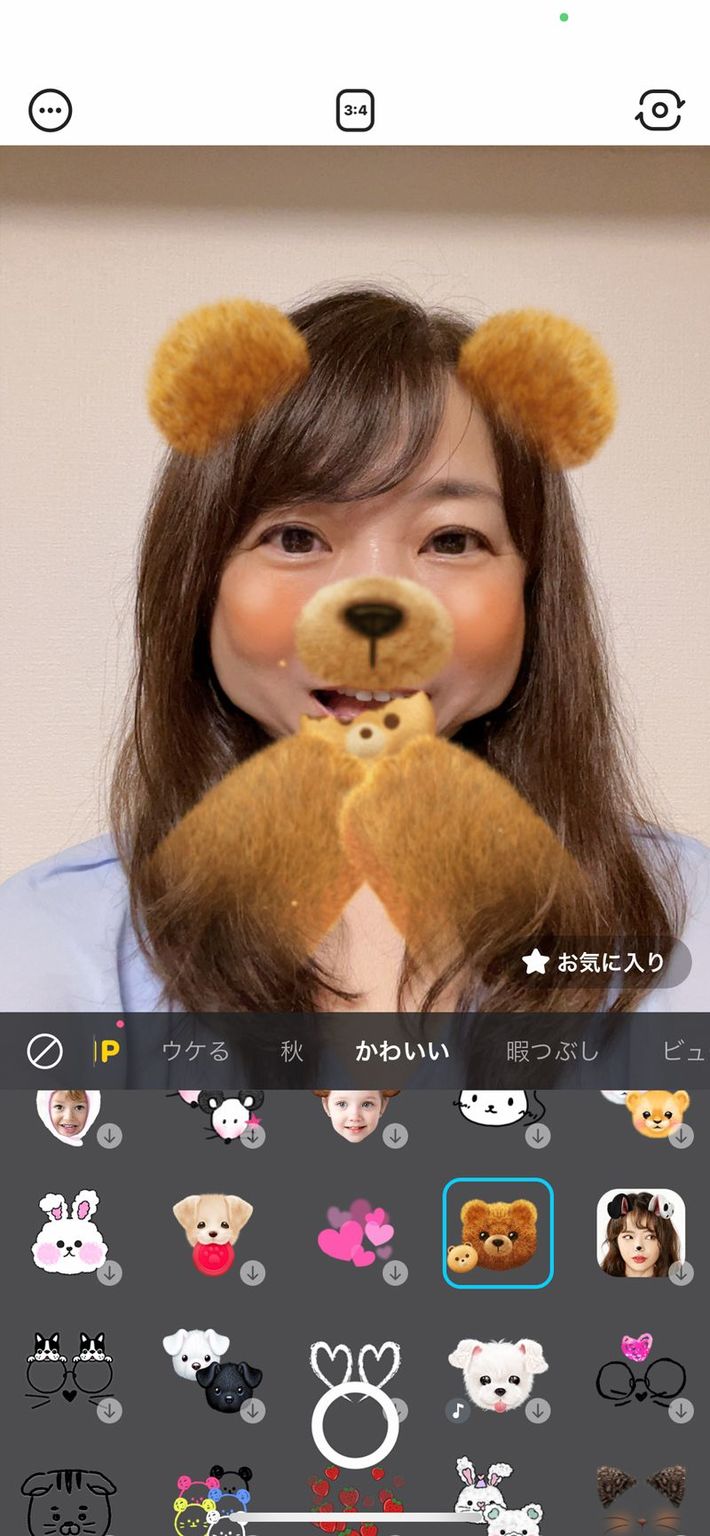Flip the camera
The image size is (710, 1536).
click(x=659, y=111)
